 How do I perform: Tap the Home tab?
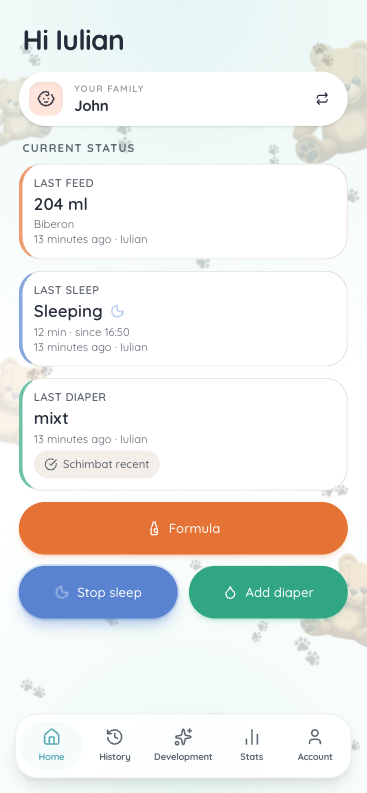coord(52,745)
